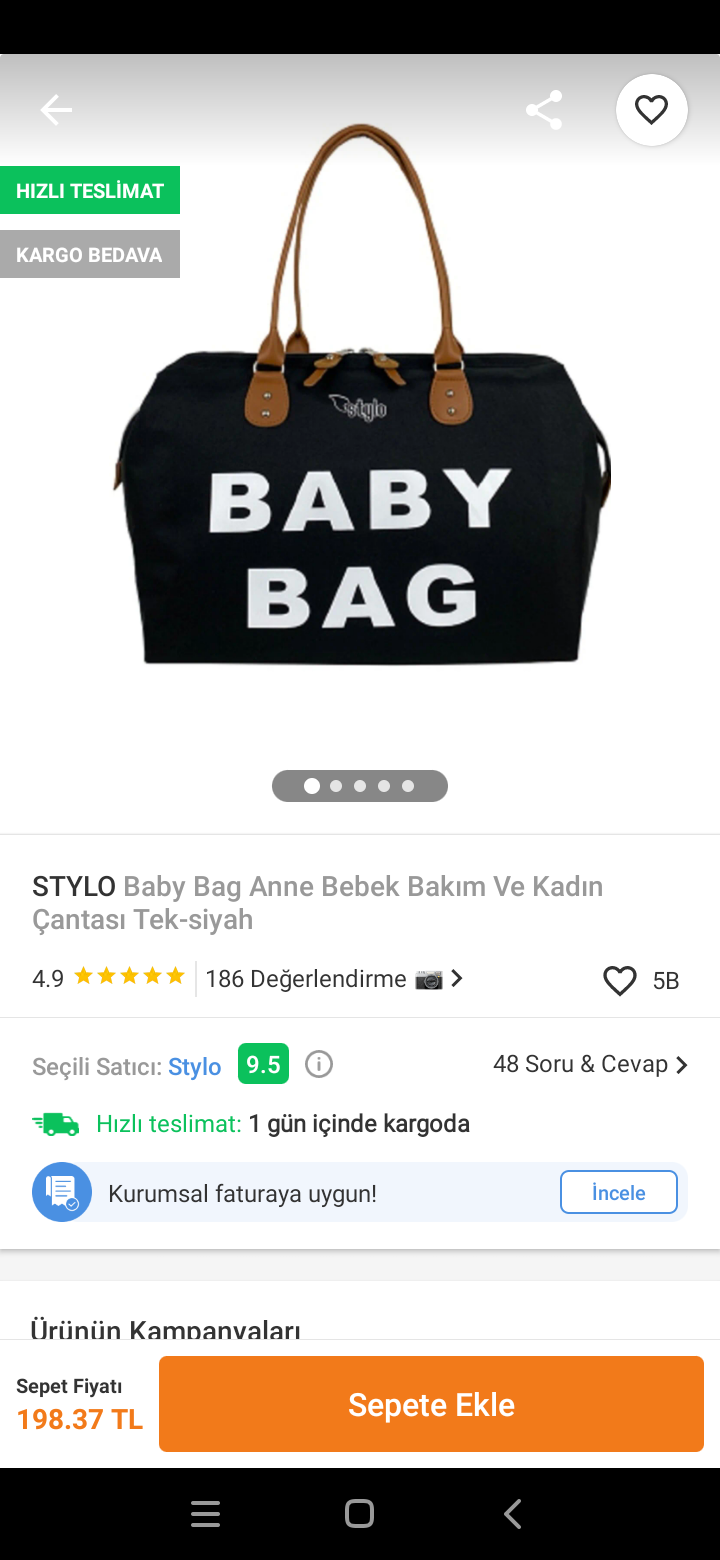Share this Baby Bag product
The width and height of the screenshot is (720, 1560).
pyautogui.click(x=544, y=110)
